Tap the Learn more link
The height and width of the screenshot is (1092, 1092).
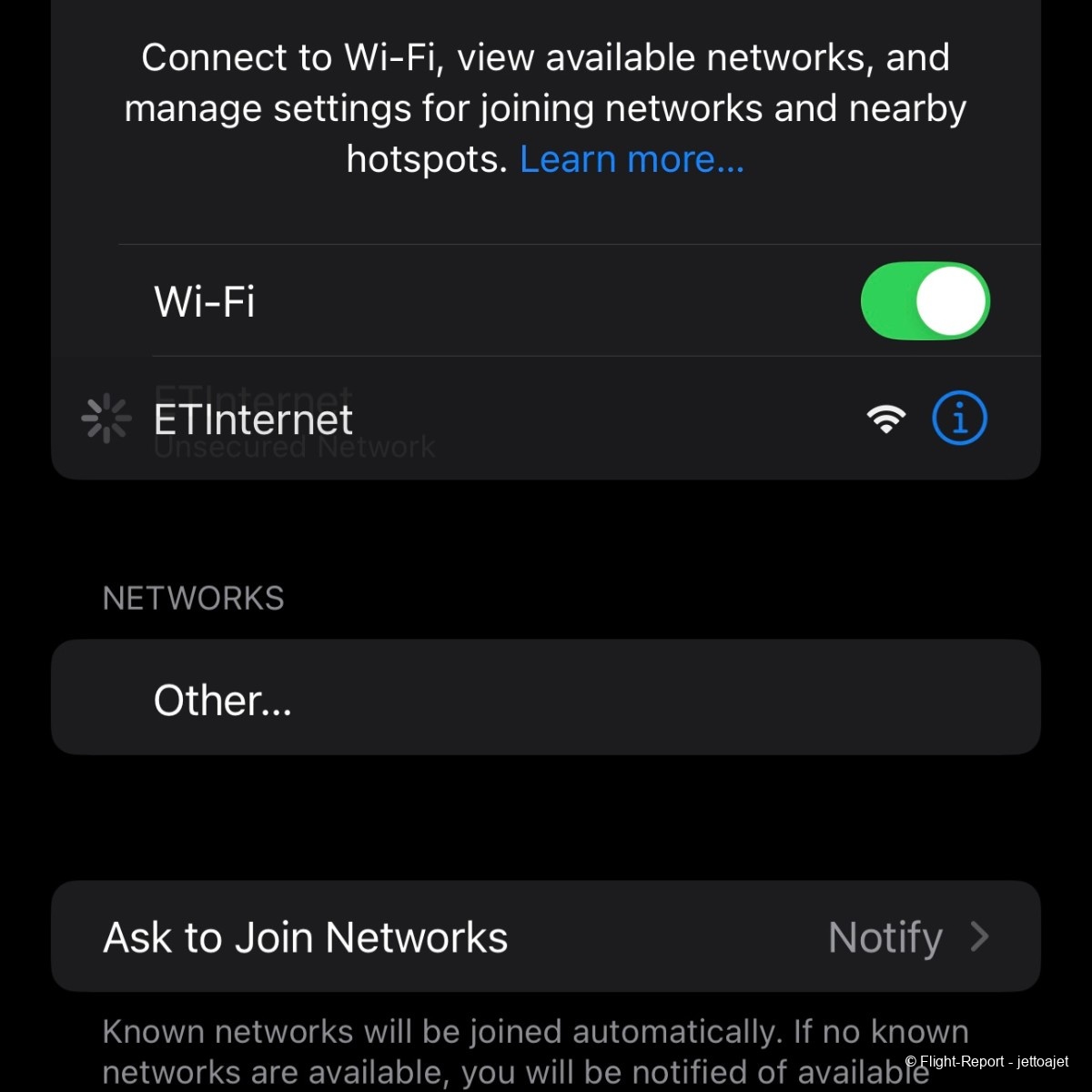(x=632, y=159)
